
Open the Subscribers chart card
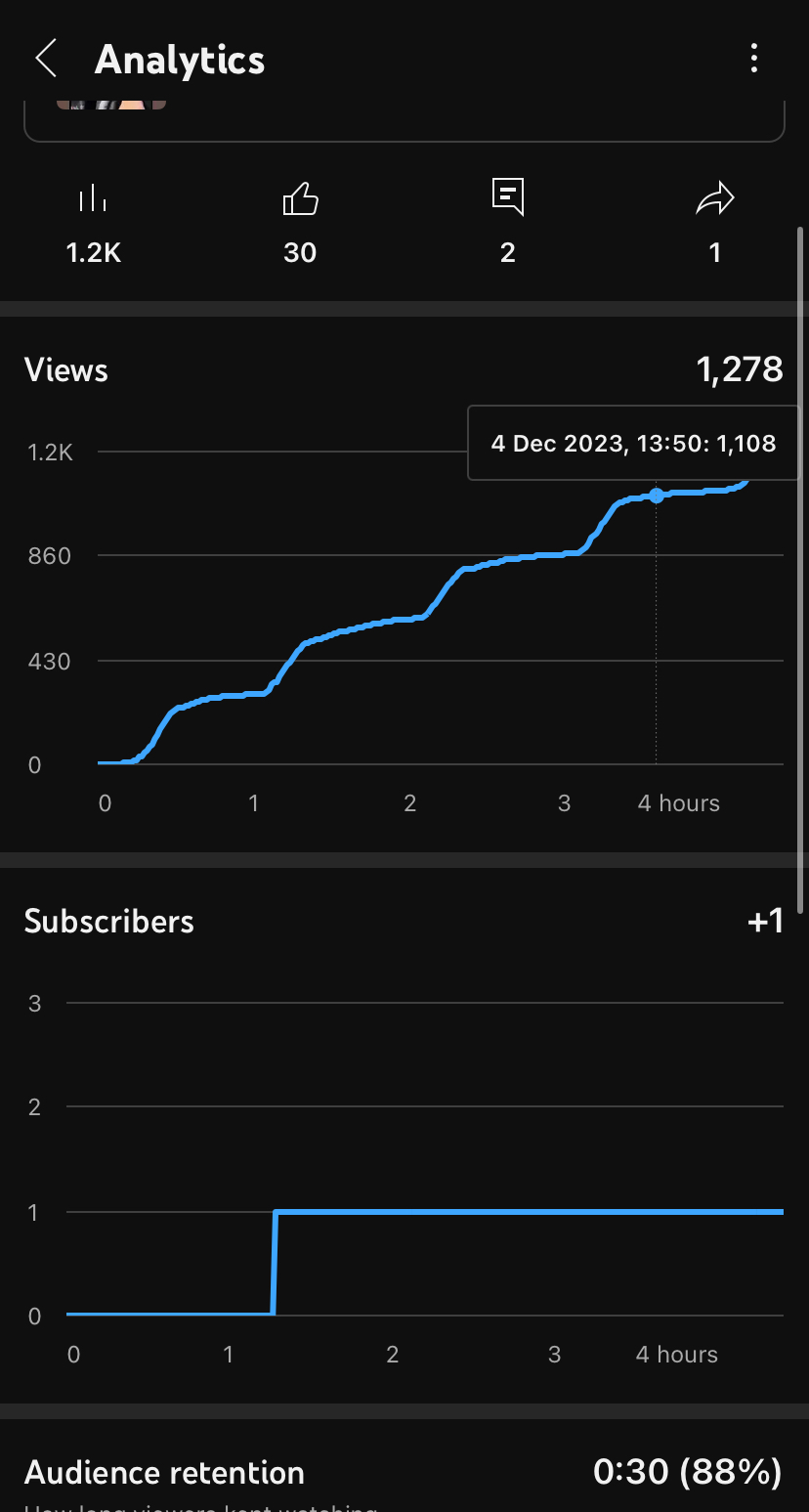tap(404, 1136)
